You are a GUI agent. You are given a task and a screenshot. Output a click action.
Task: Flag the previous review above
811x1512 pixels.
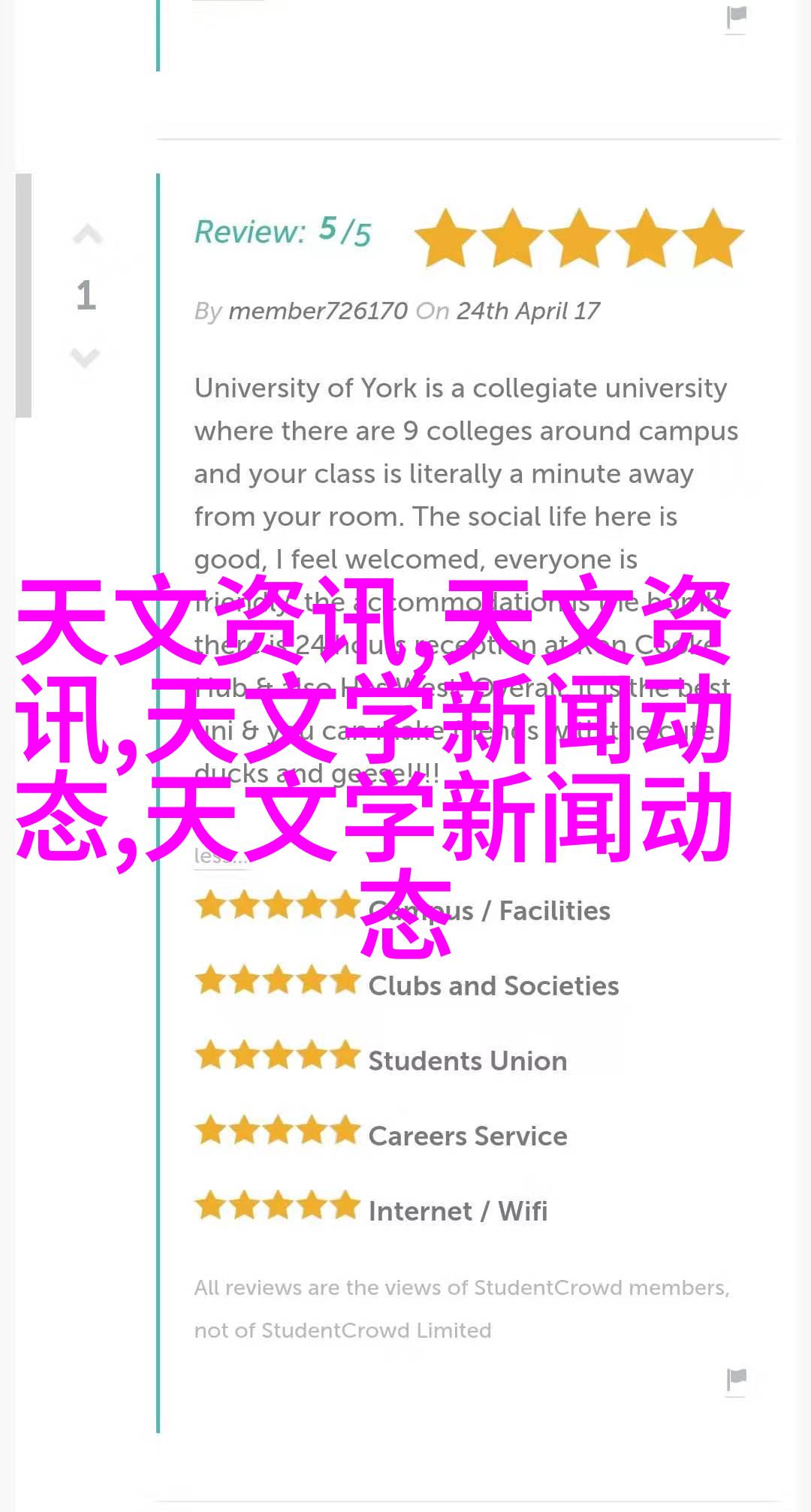click(737, 18)
